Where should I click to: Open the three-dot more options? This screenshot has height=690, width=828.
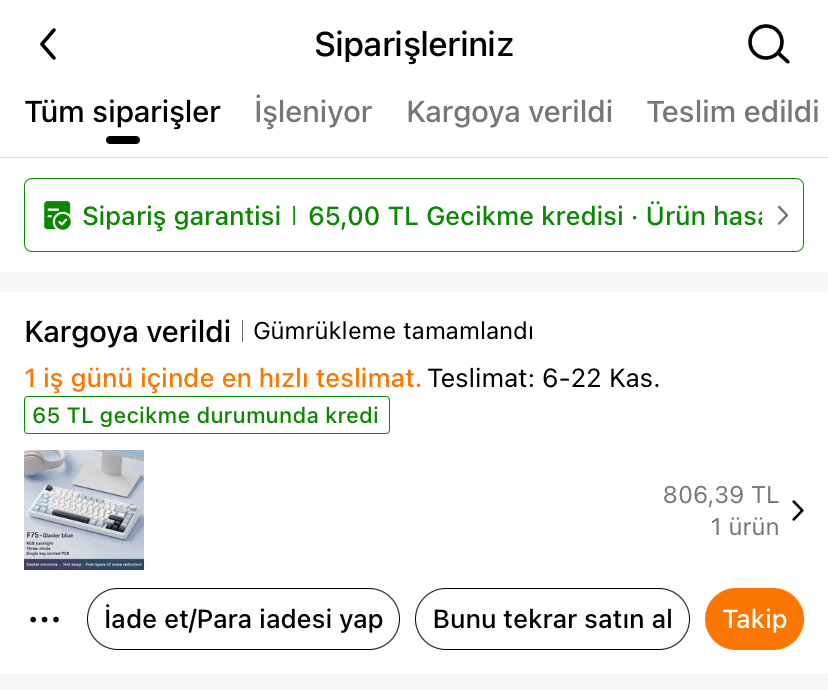click(45, 620)
